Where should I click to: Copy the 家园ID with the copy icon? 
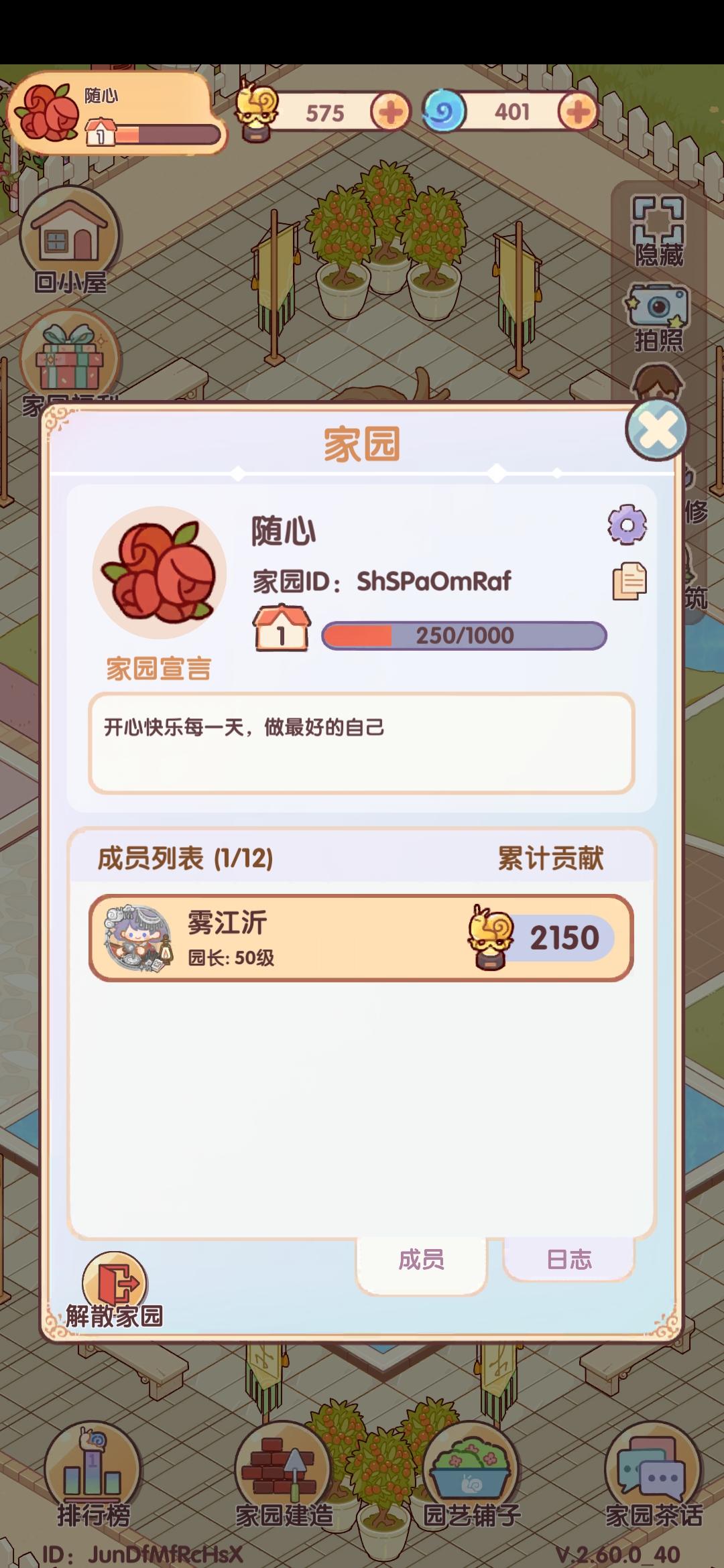[x=629, y=582]
